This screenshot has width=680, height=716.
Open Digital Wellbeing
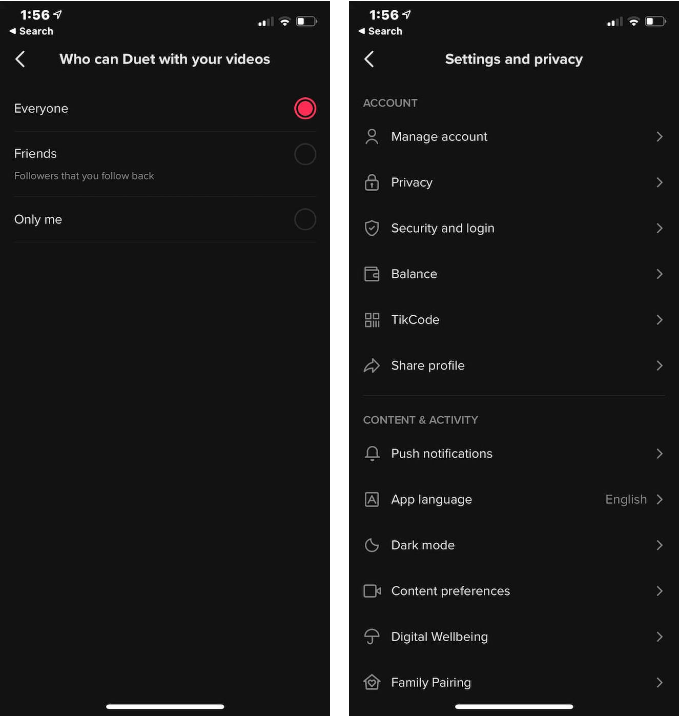(513, 637)
